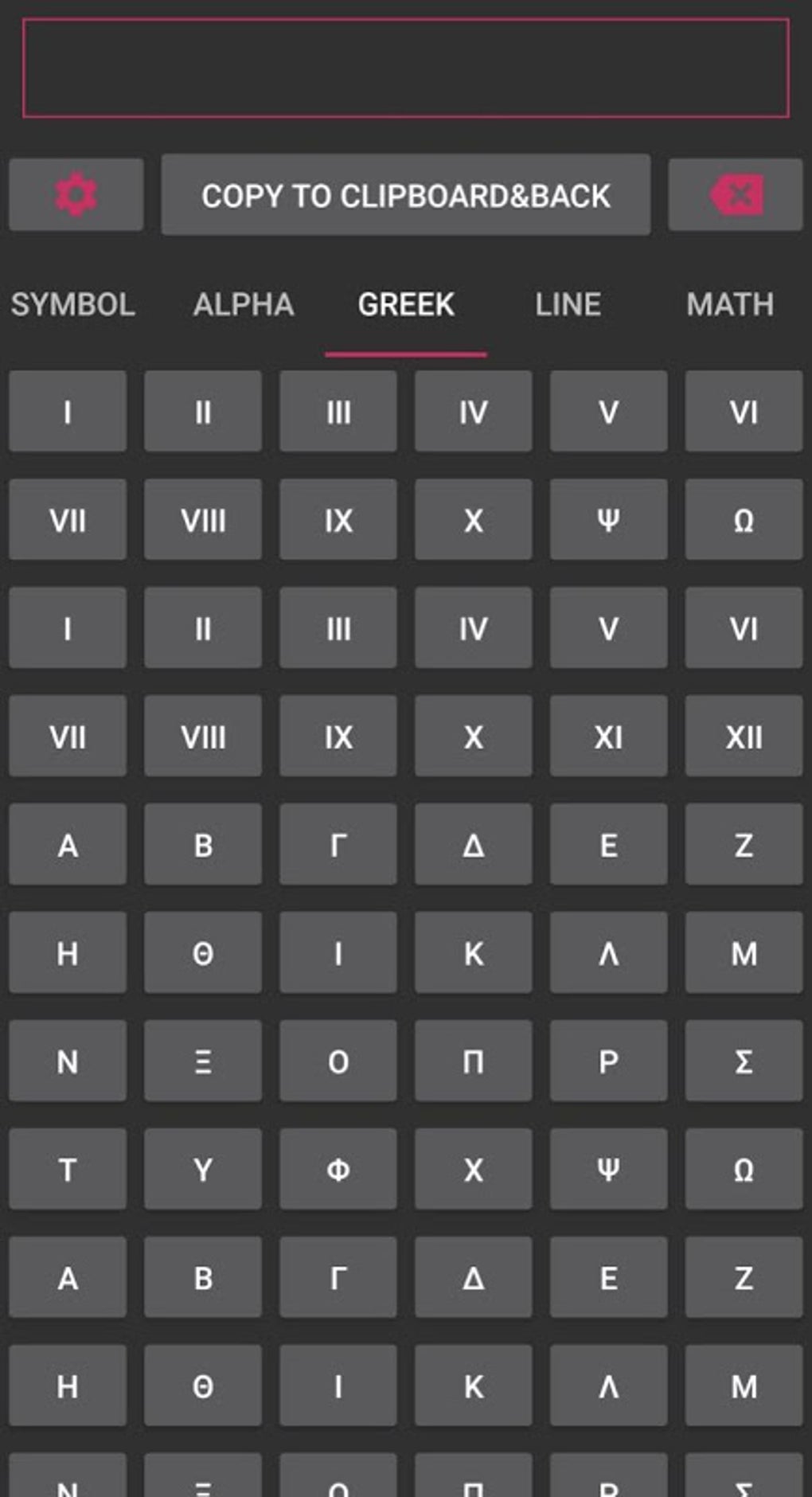Image resolution: width=812 pixels, height=1497 pixels.
Task: Insert the Roman numeral XII key
Action: [743, 737]
